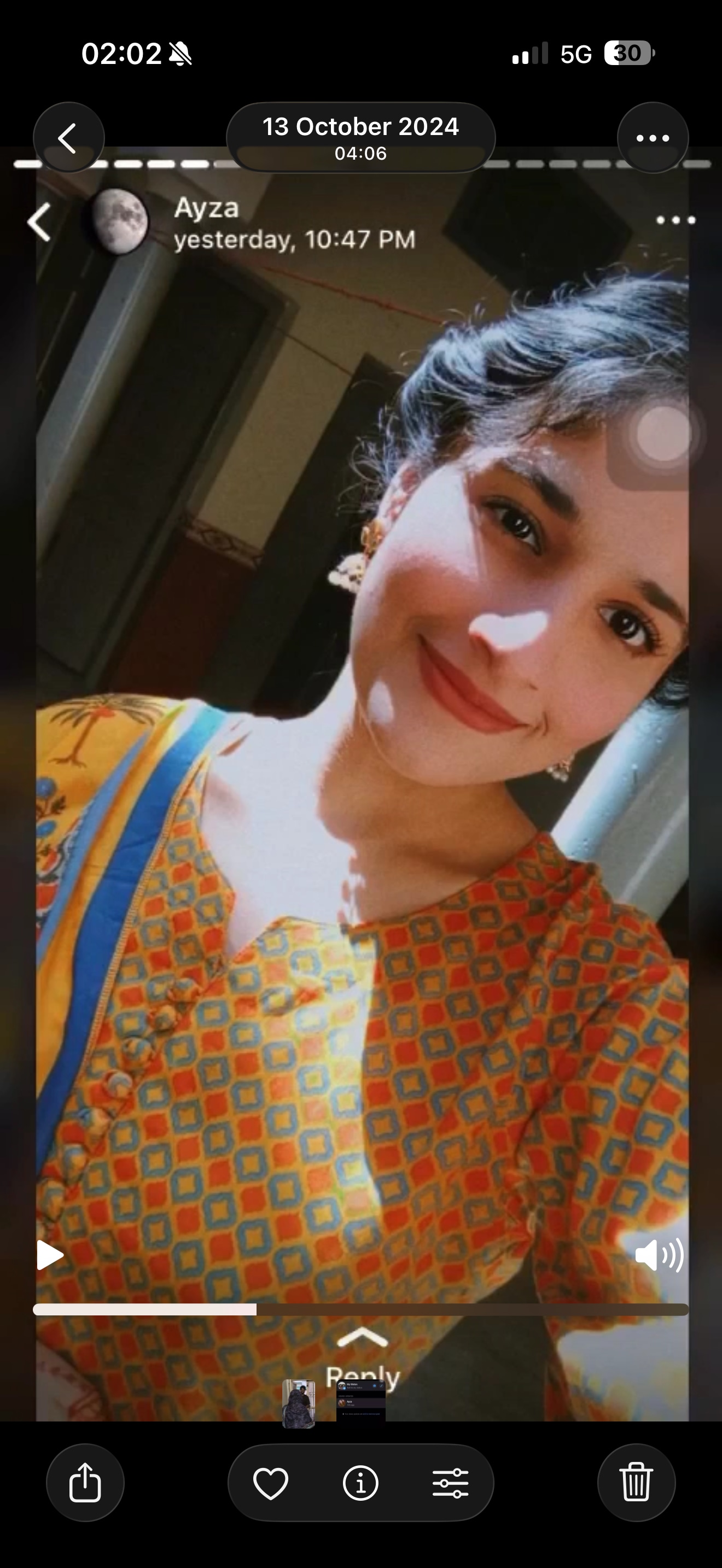The height and width of the screenshot is (1568, 722).
Task: Delete this video with the trash icon
Action: click(636, 1482)
